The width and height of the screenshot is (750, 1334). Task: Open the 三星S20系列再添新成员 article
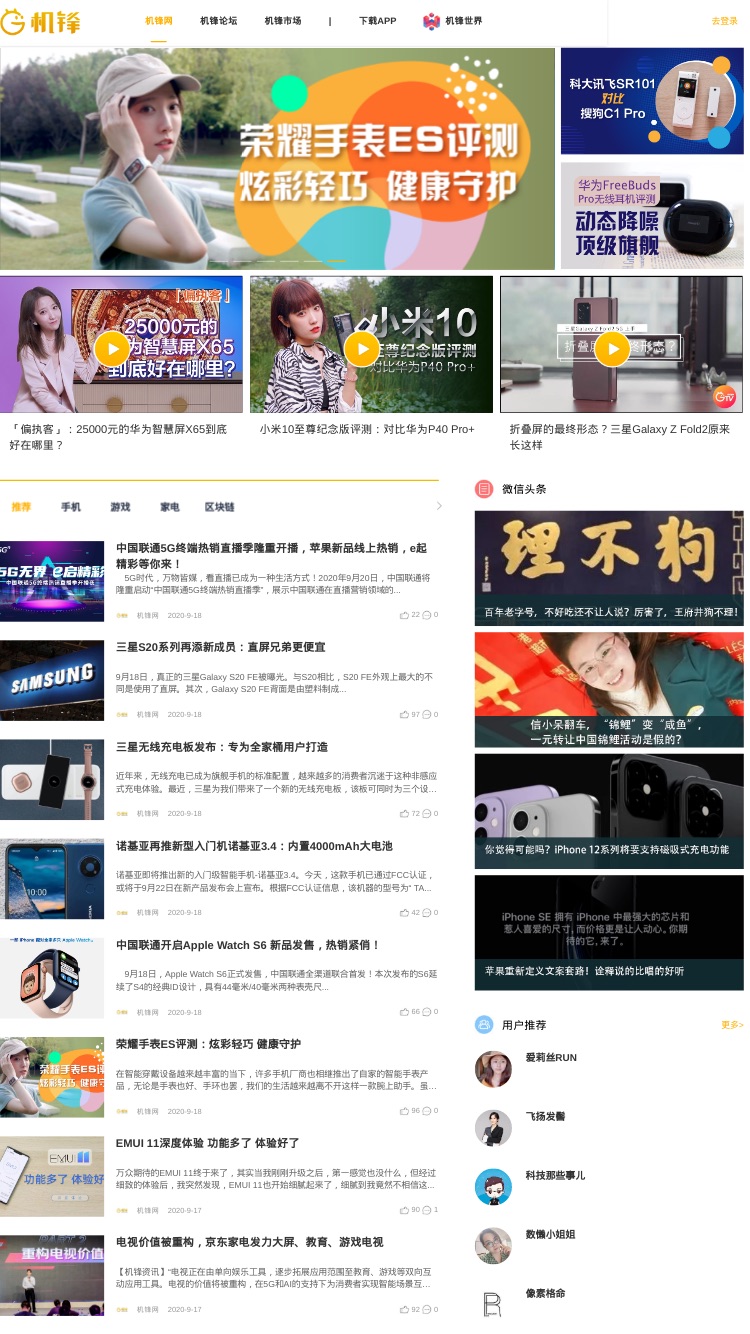221,647
